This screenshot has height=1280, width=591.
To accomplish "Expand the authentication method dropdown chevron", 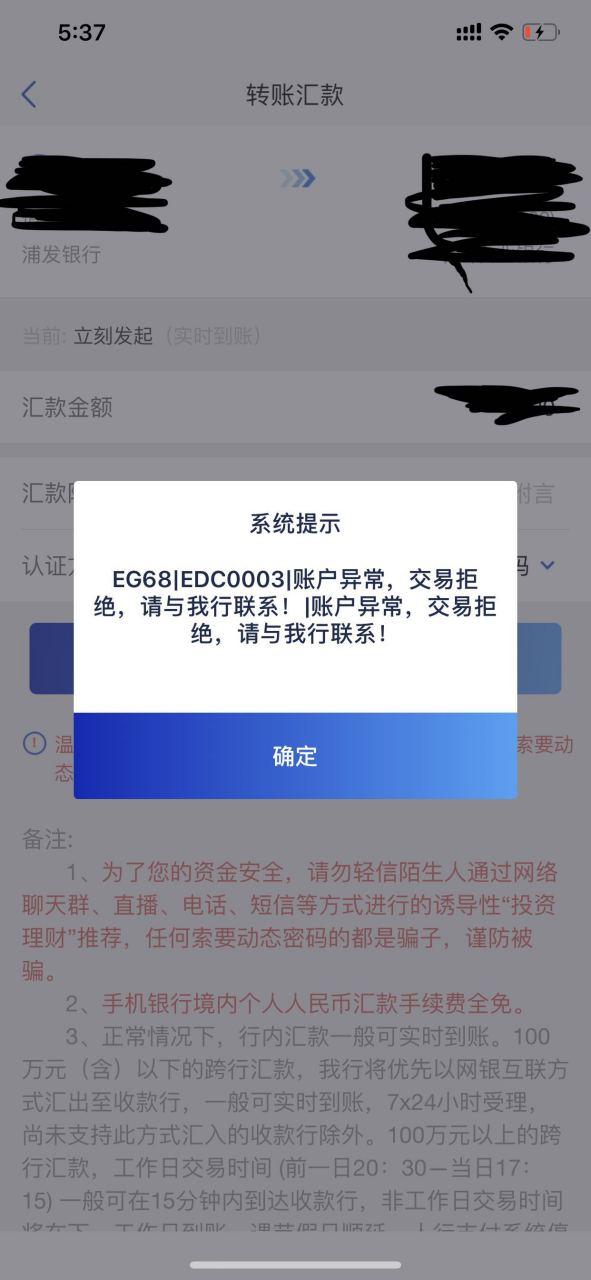I will pyautogui.click(x=547, y=566).
